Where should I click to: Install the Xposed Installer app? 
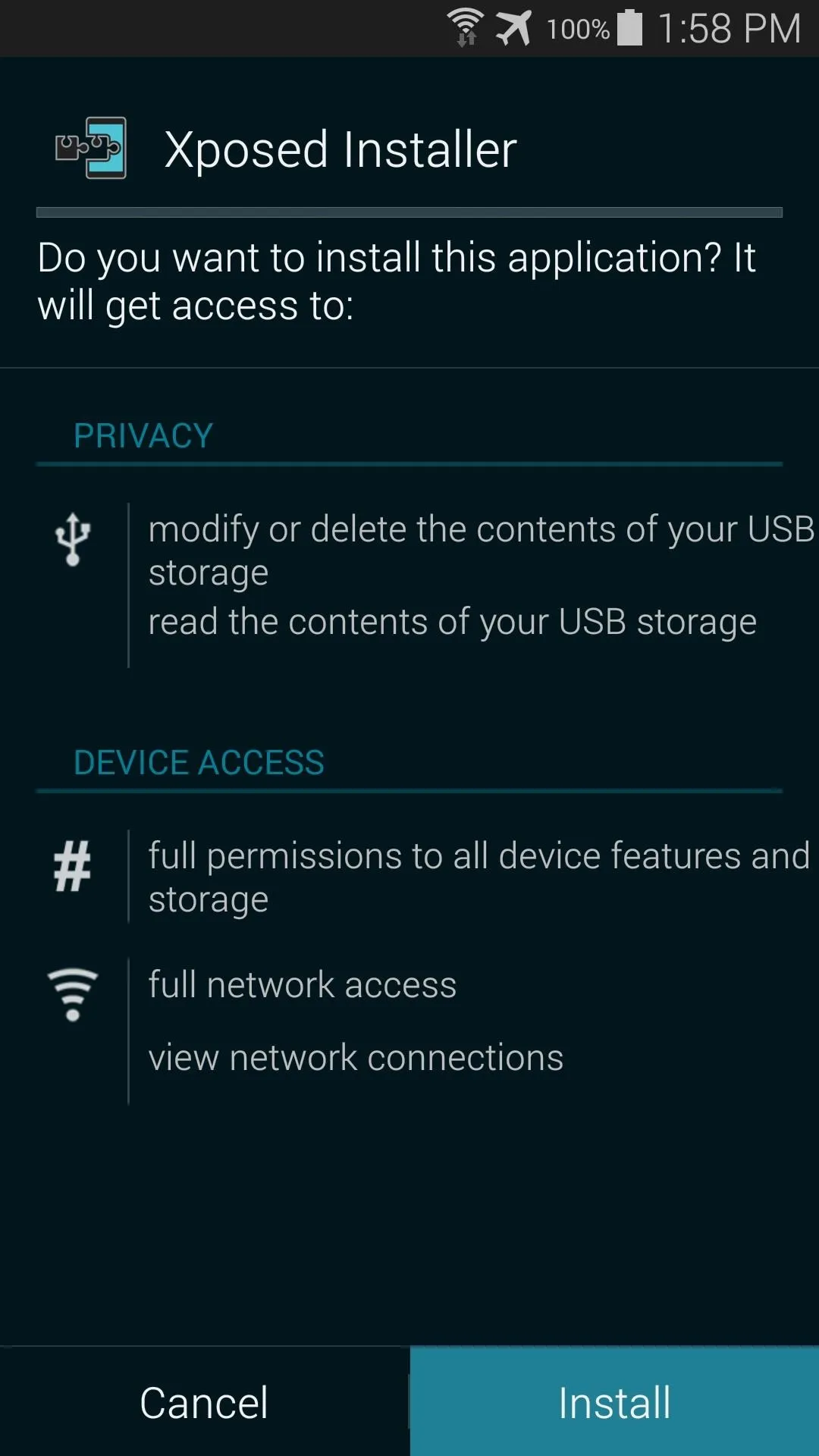coord(614,1401)
